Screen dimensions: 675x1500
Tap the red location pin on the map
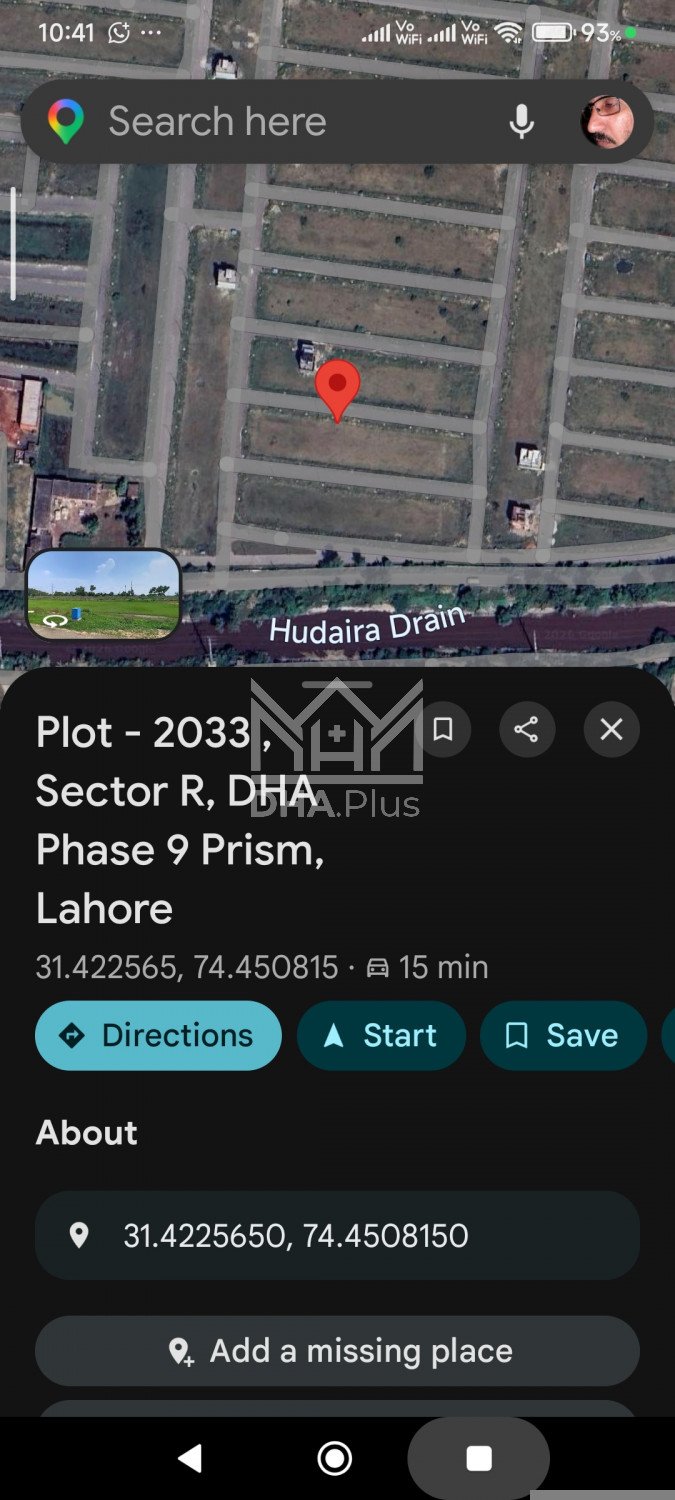(337, 387)
